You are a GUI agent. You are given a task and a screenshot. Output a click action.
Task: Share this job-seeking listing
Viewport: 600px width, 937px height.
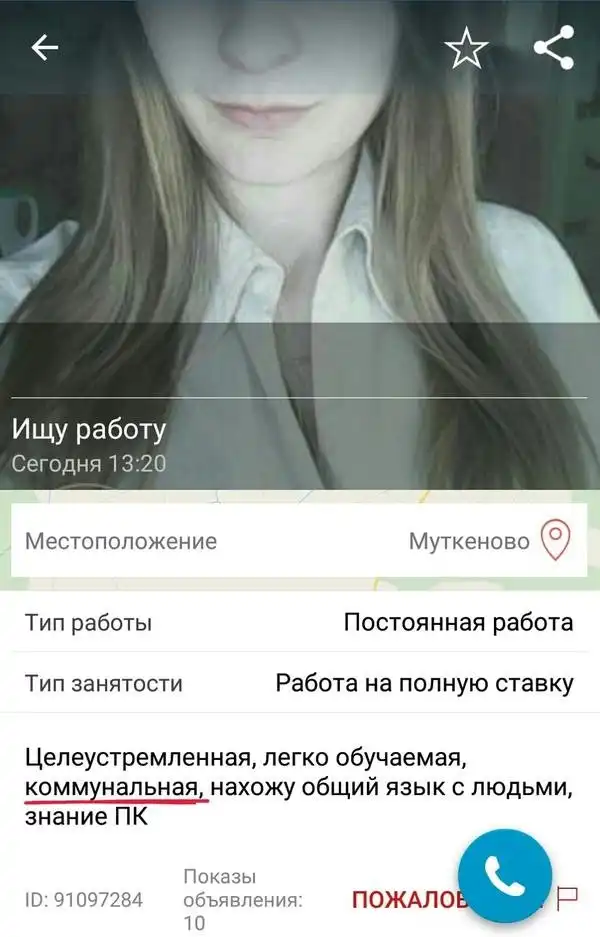pyautogui.click(x=553, y=49)
